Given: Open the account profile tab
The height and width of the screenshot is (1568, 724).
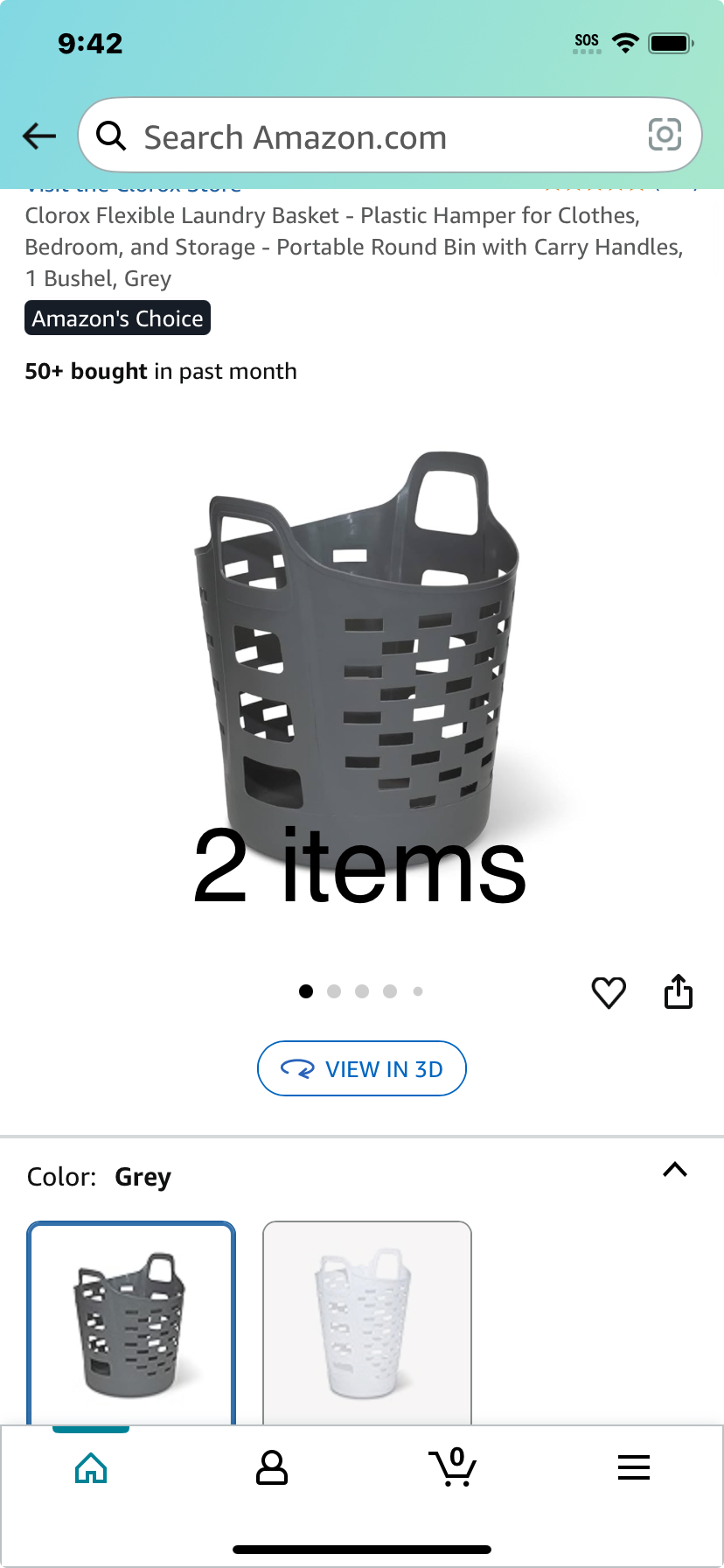Looking at the screenshot, I should point(272,1467).
